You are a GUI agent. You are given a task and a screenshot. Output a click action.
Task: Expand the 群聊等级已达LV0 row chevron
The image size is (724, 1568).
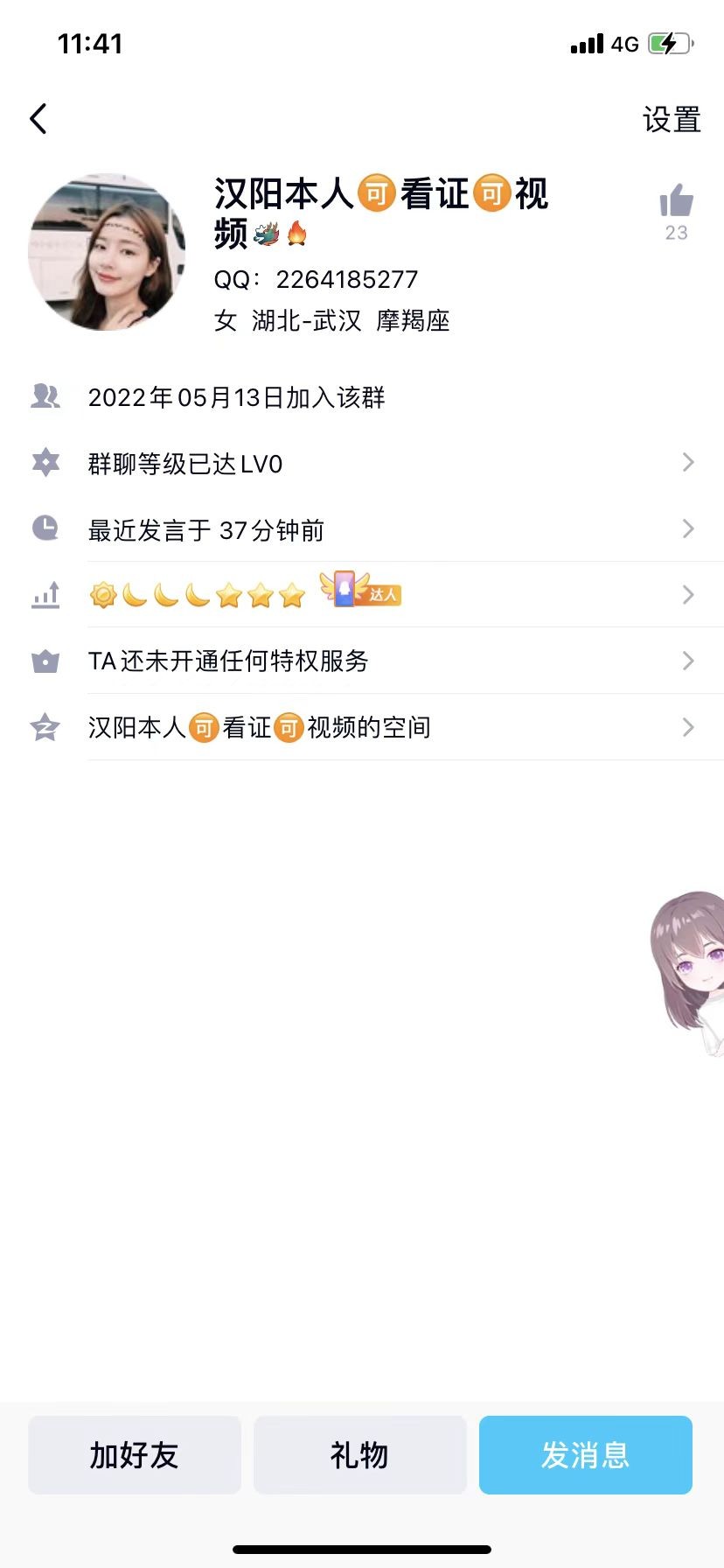click(687, 463)
